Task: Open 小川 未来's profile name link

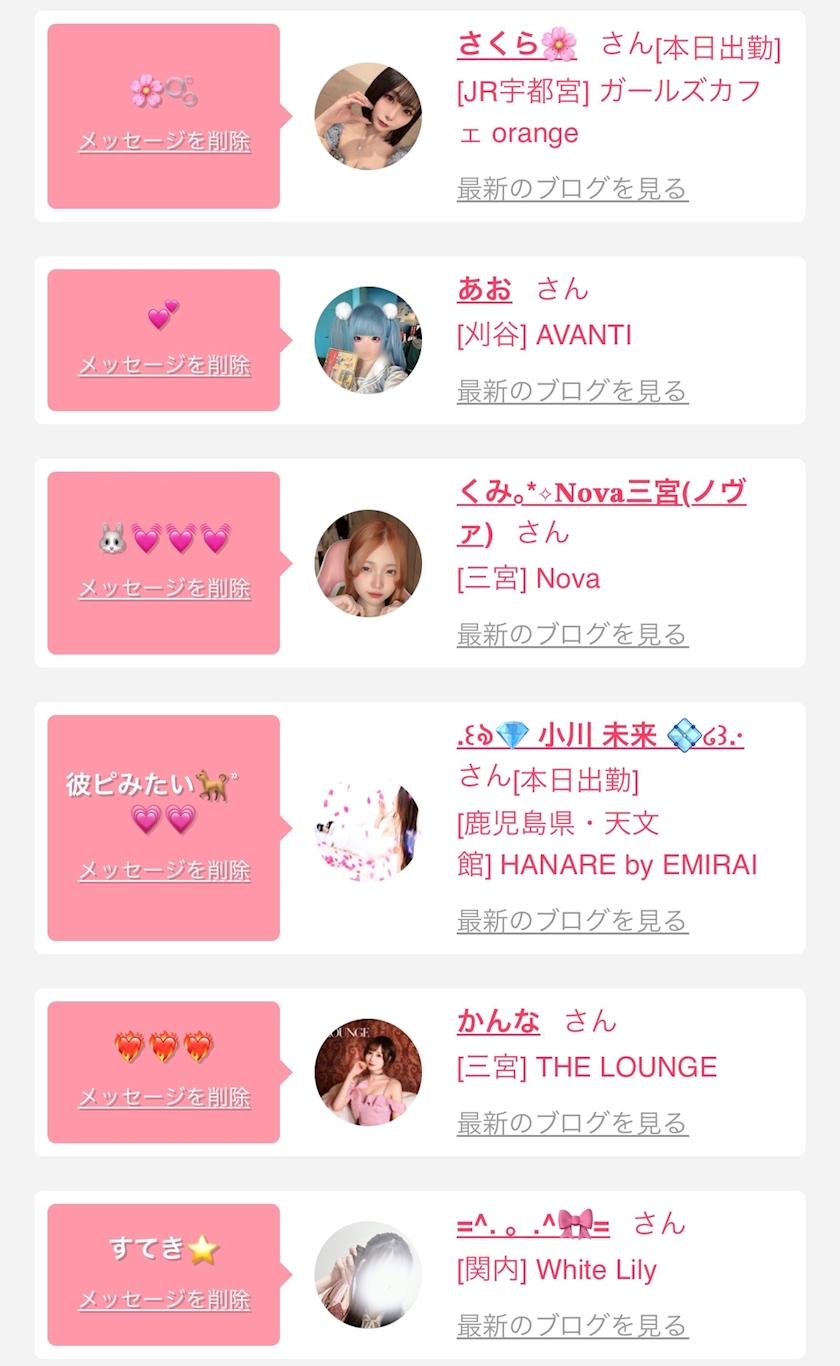Action: pyautogui.click(x=600, y=736)
